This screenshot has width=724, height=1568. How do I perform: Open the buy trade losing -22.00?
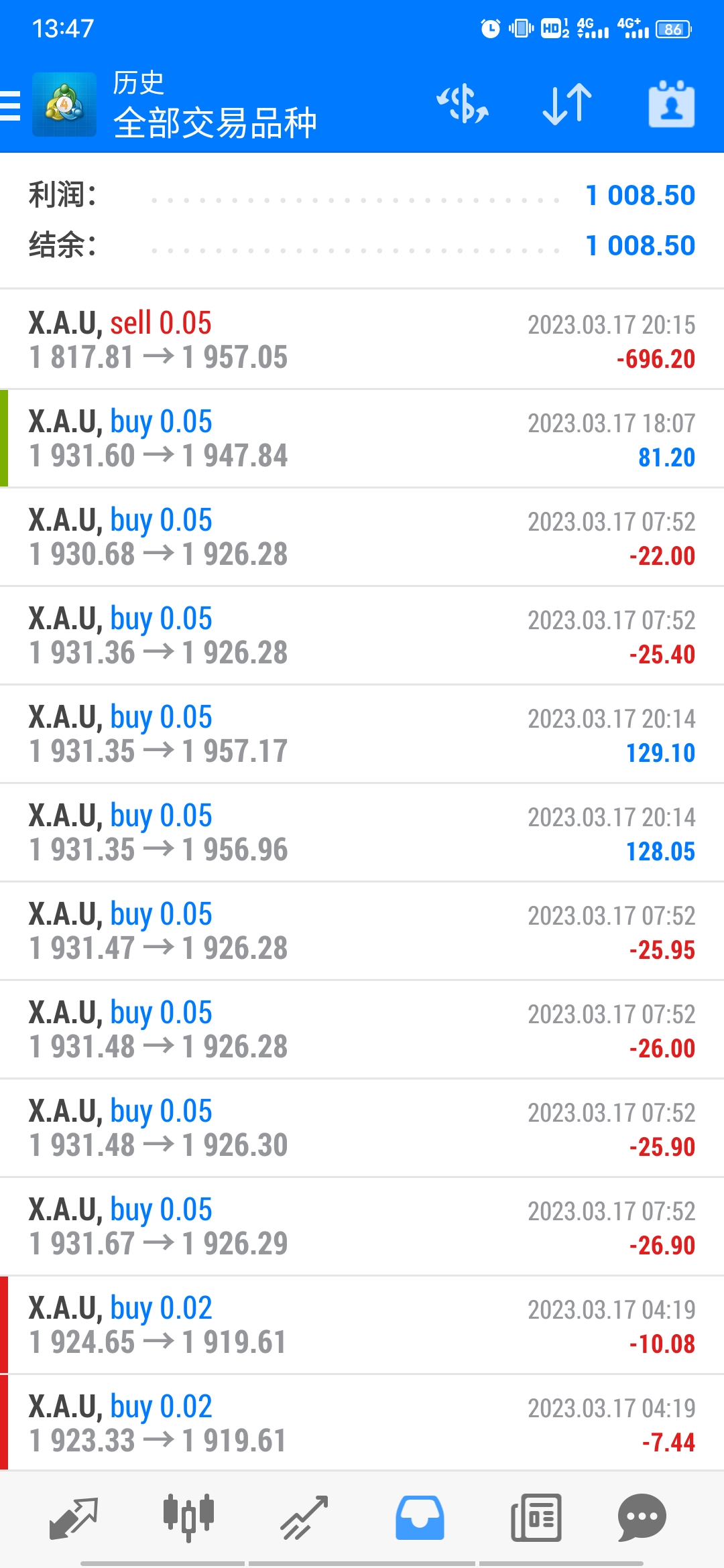click(x=362, y=537)
